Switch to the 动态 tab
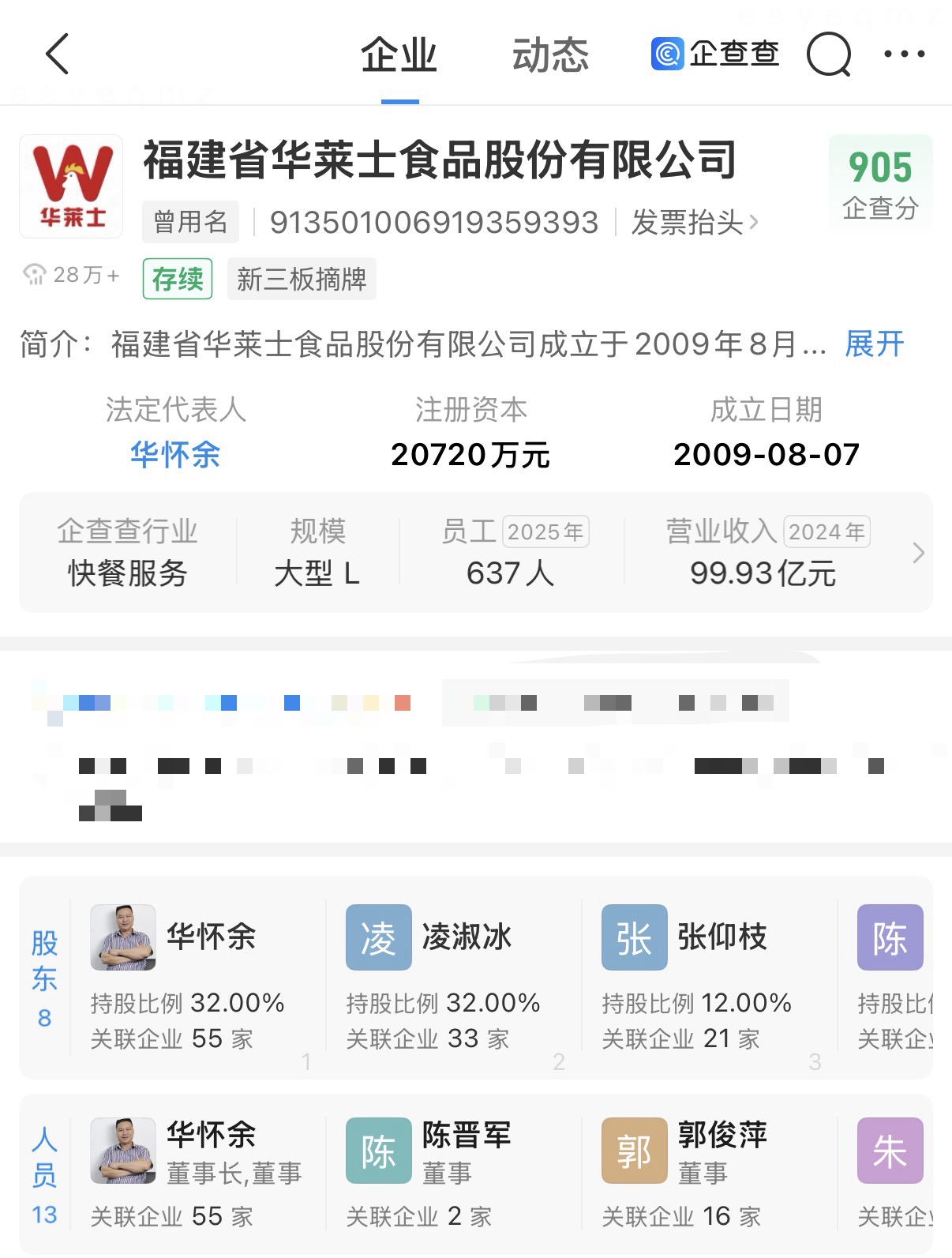Screen dimensions: 952x1258 point(550,56)
